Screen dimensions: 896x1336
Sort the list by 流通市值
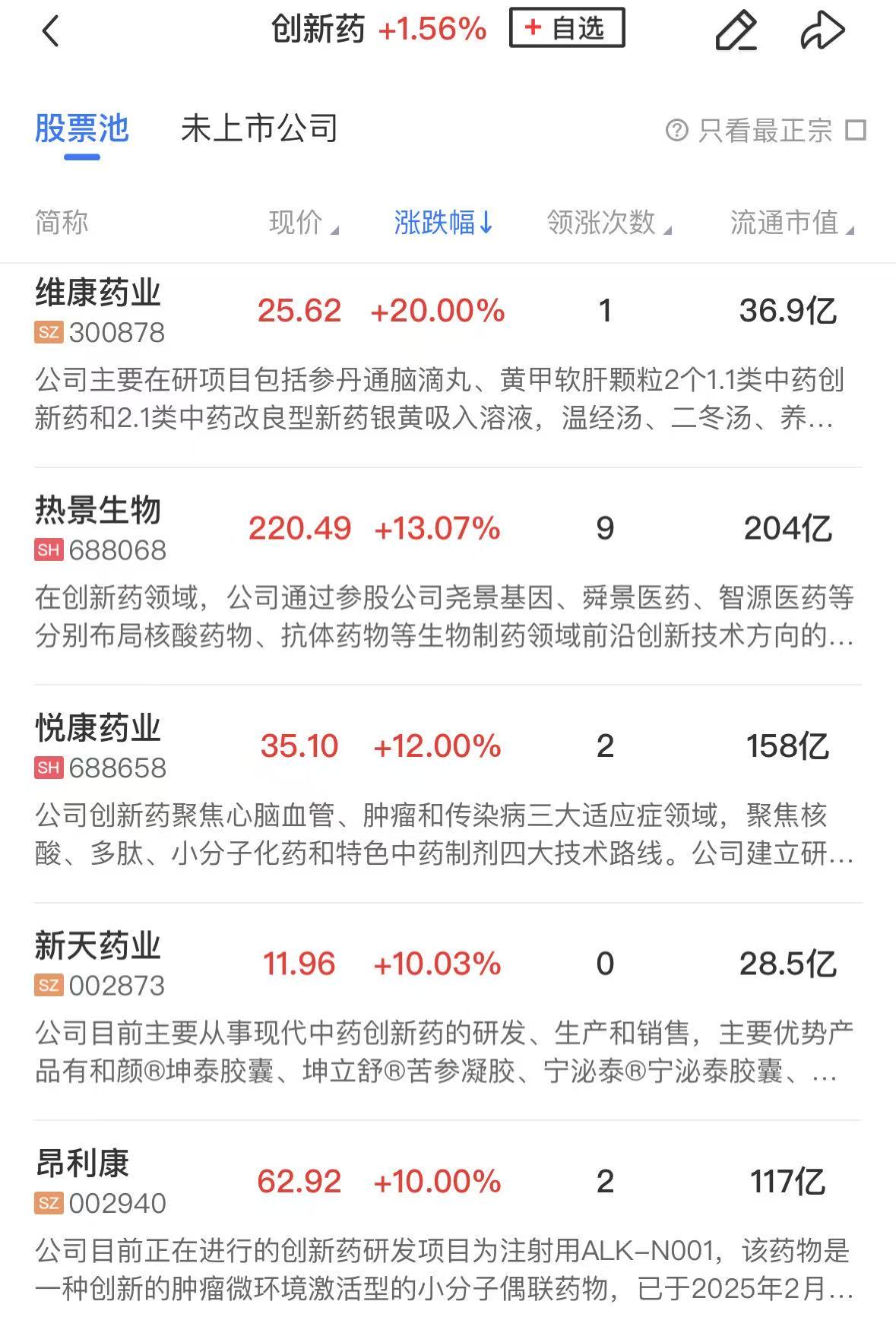[x=791, y=223]
